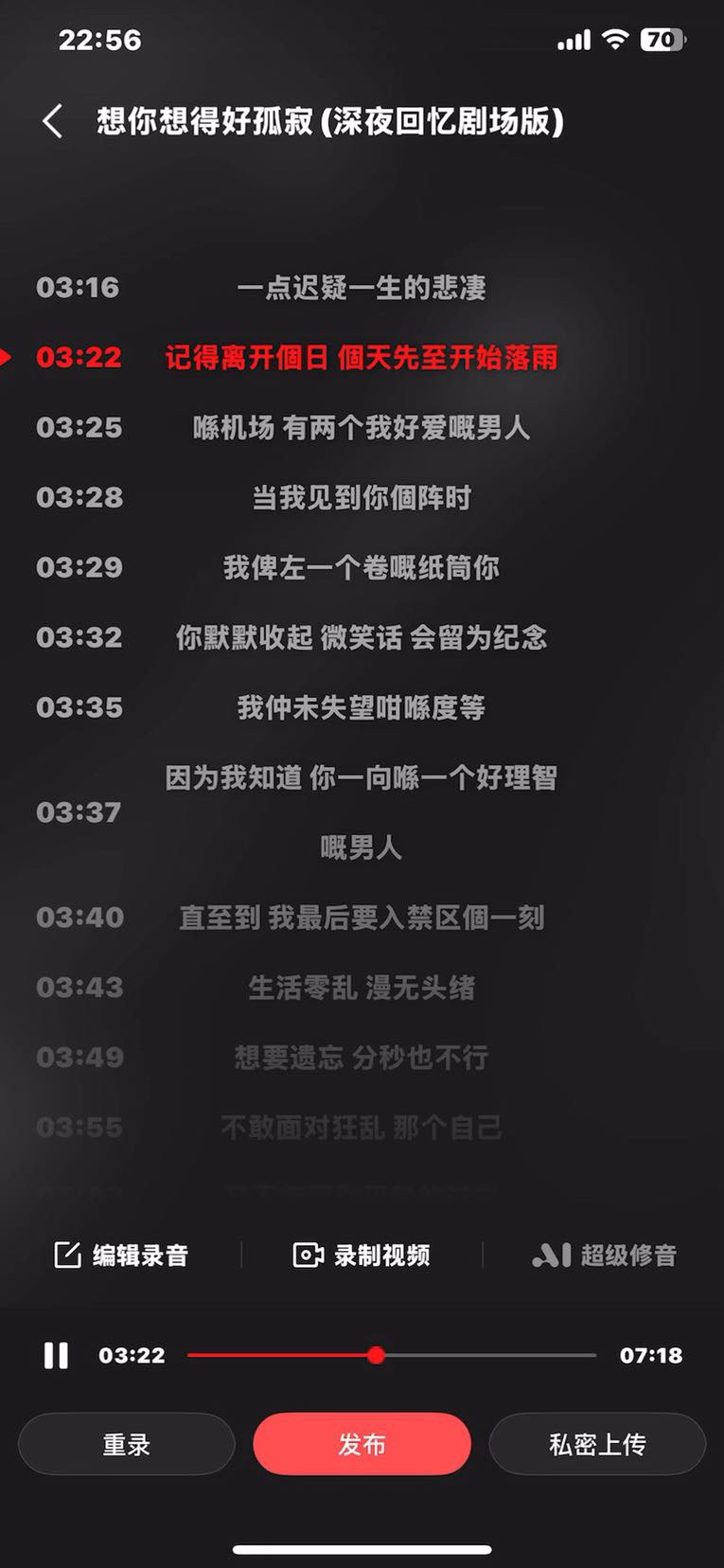This screenshot has width=724, height=1568.
Task: Jump to lyric line at 03:25
Action: 361,428
